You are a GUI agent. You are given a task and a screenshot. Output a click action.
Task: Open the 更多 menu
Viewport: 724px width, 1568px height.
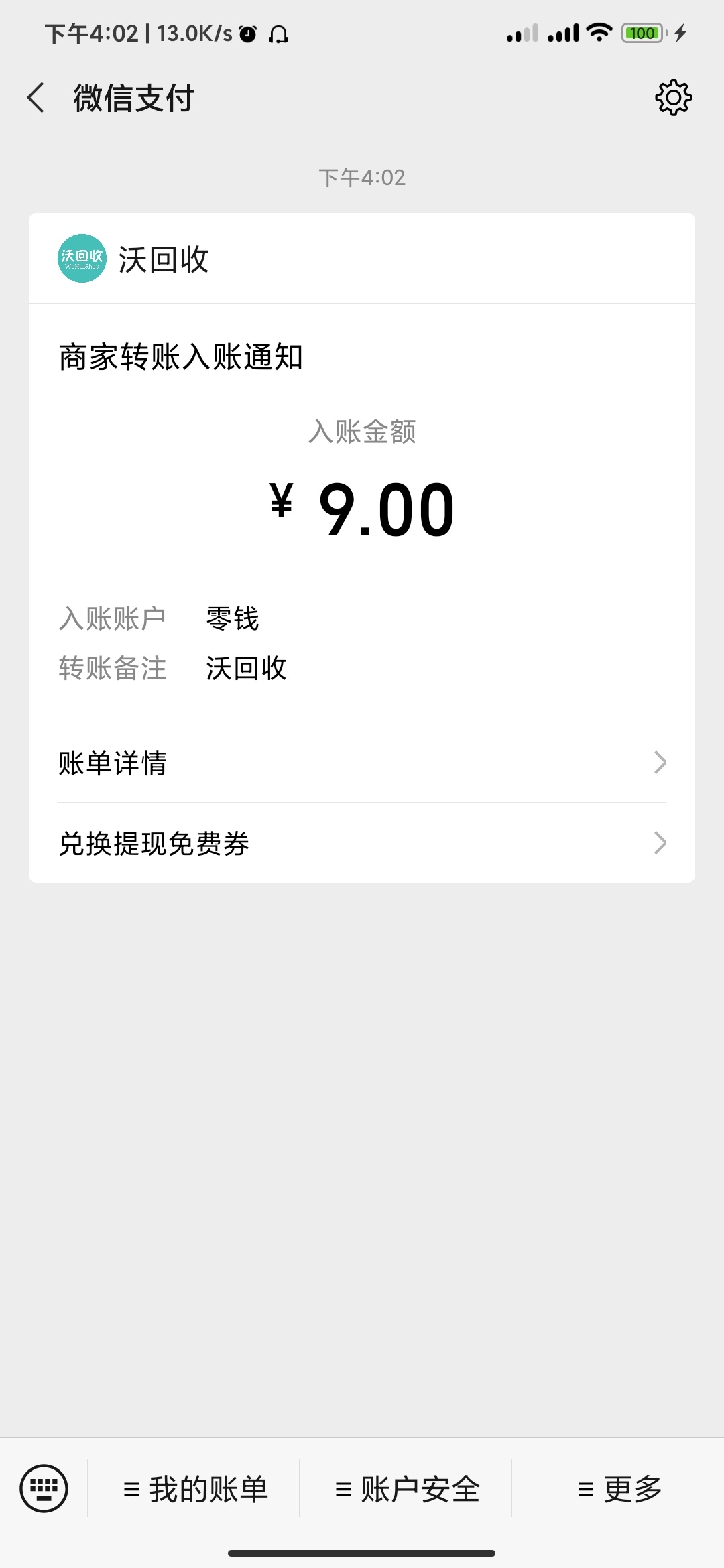619,1489
